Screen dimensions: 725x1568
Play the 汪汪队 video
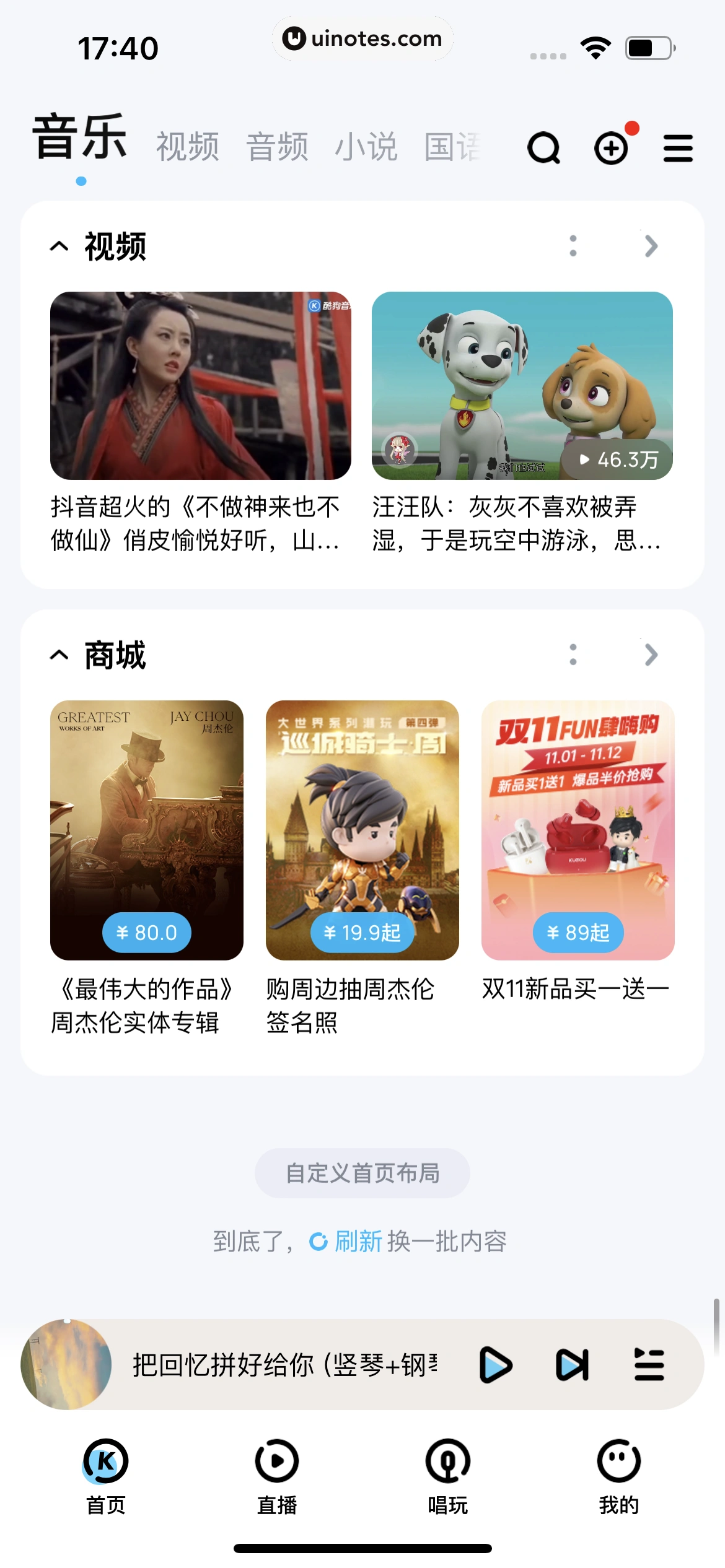click(x=522, y=385)
